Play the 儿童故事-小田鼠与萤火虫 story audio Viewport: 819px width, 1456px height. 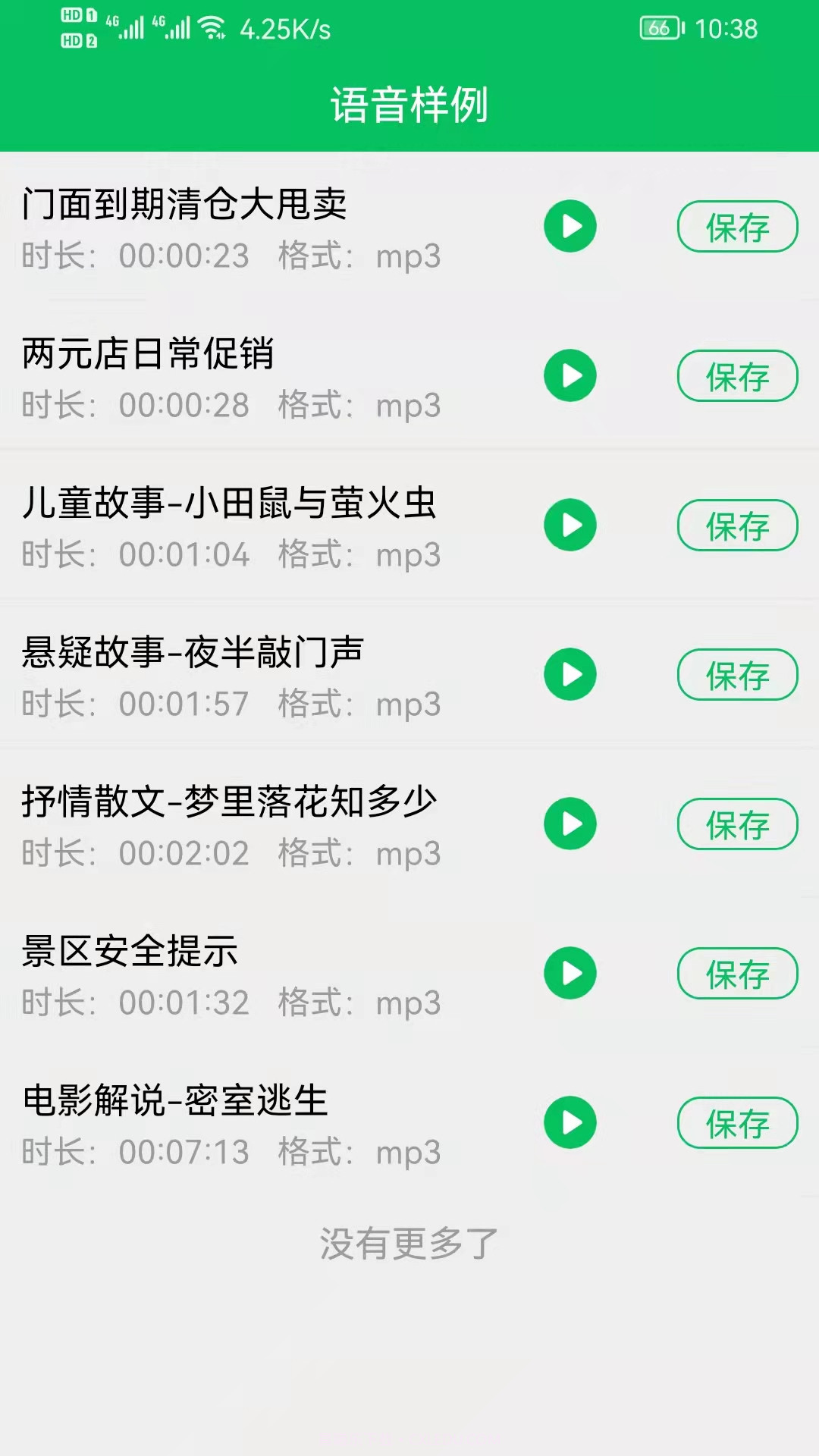[570, 524]
